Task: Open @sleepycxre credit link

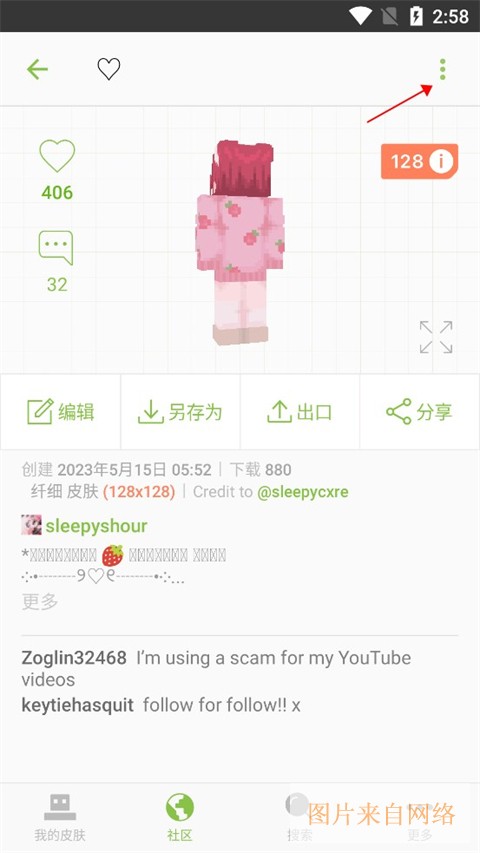Action: [303, 492]
